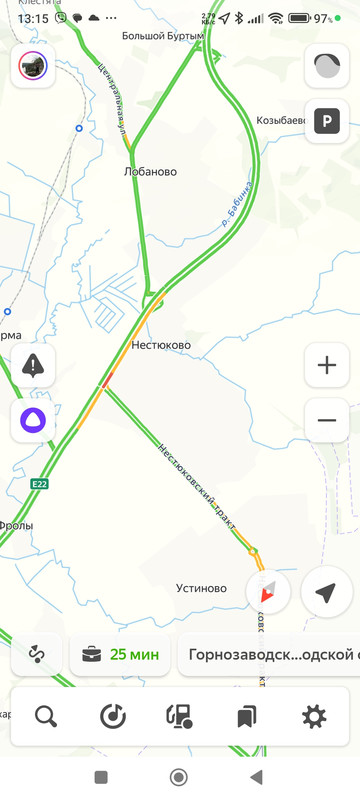Viewport: 360px width, 800px height.
Task: Open the gas stations icon
Action: (179, 716)
